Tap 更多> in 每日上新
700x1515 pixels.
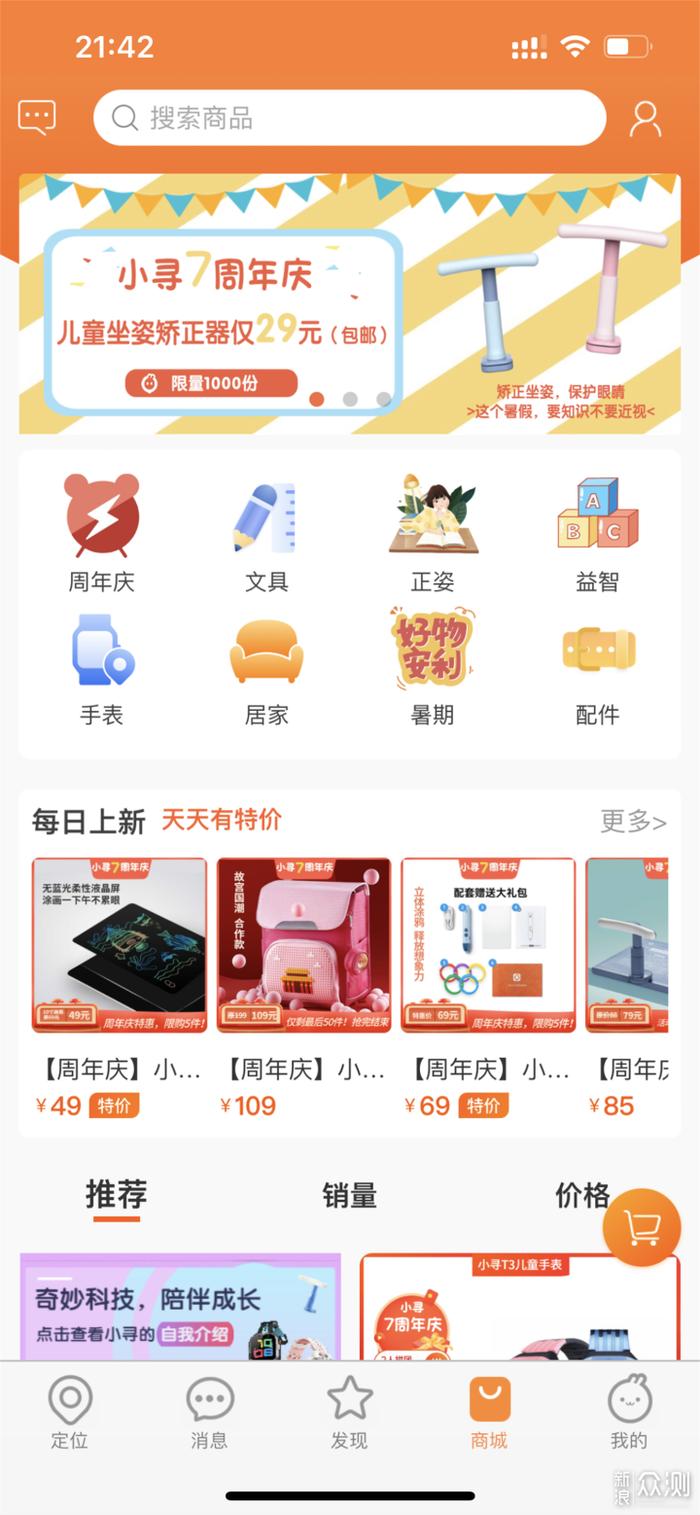click(x=633, y=821)
